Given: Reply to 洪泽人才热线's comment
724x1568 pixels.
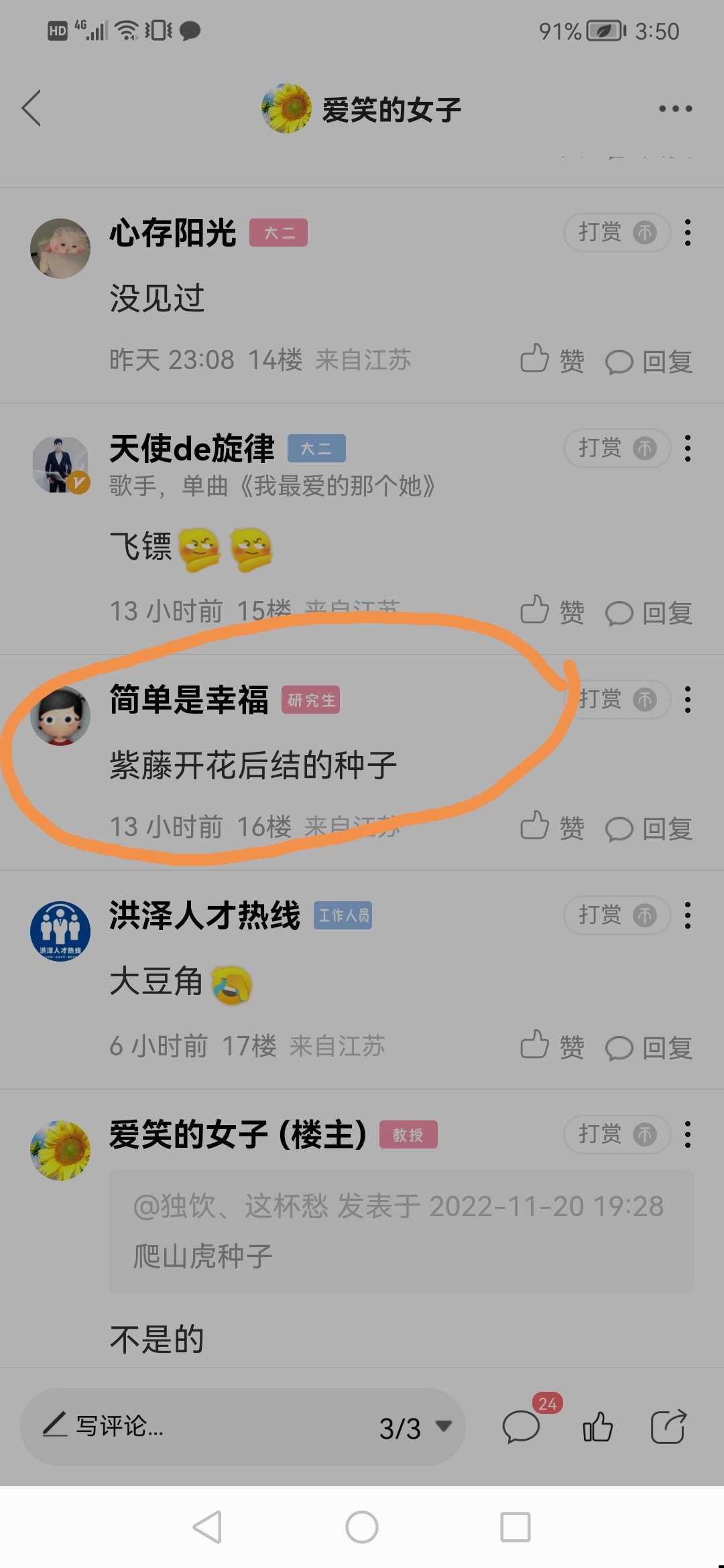Looking at the screenshot, I should tap(649, 1047).
